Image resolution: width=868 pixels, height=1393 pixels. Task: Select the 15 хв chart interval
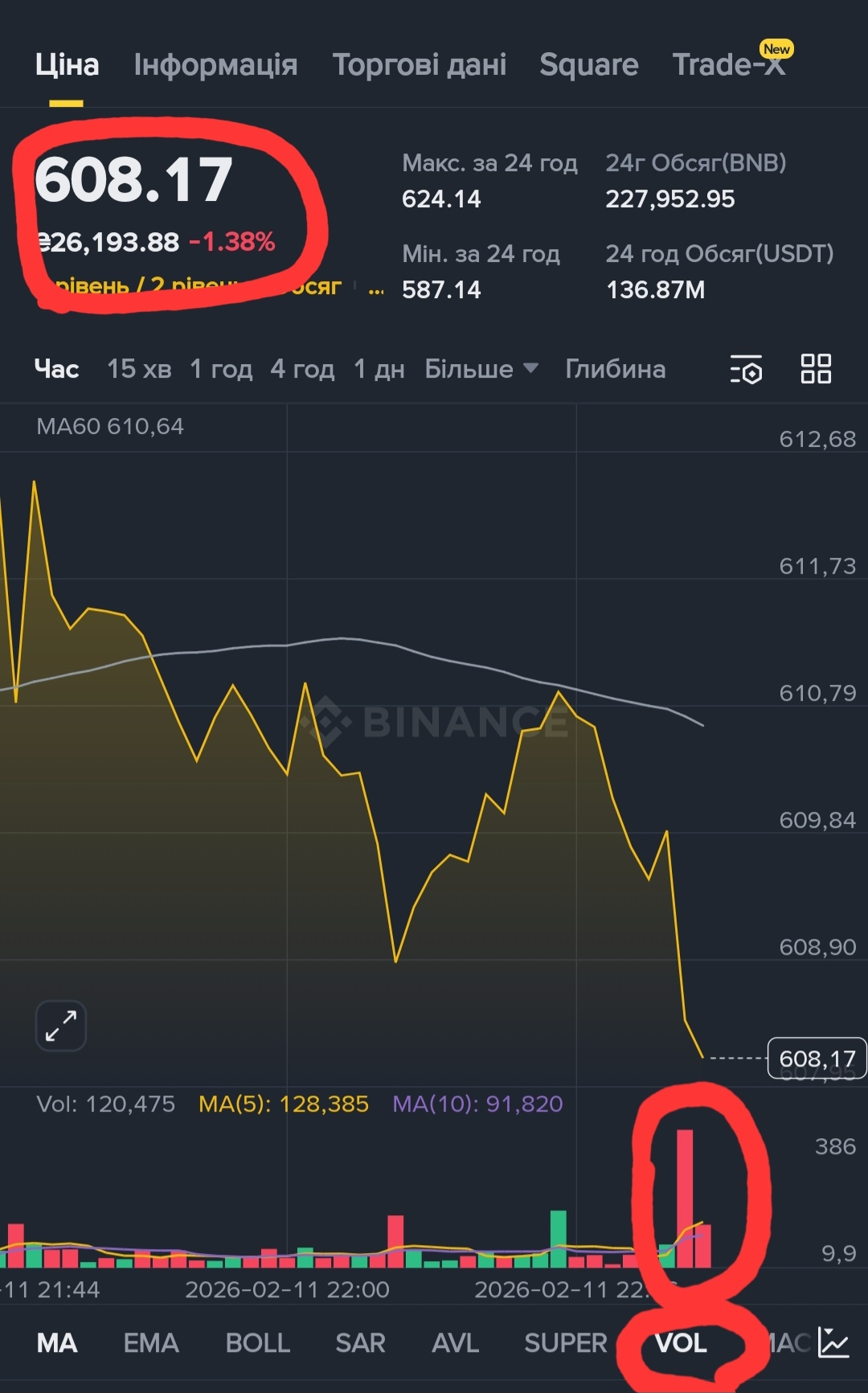139,369
